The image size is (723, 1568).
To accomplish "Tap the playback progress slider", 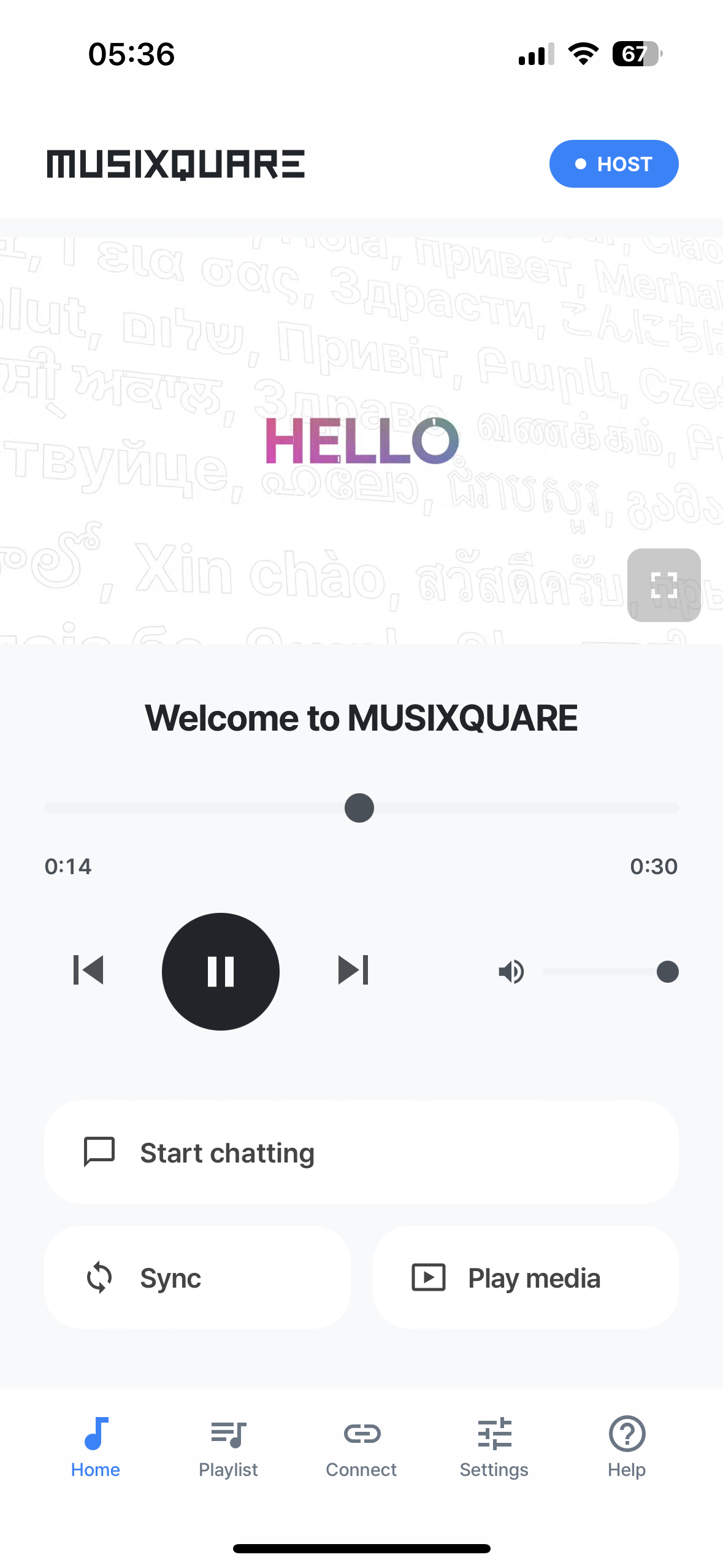I will [x=361, y=808].
